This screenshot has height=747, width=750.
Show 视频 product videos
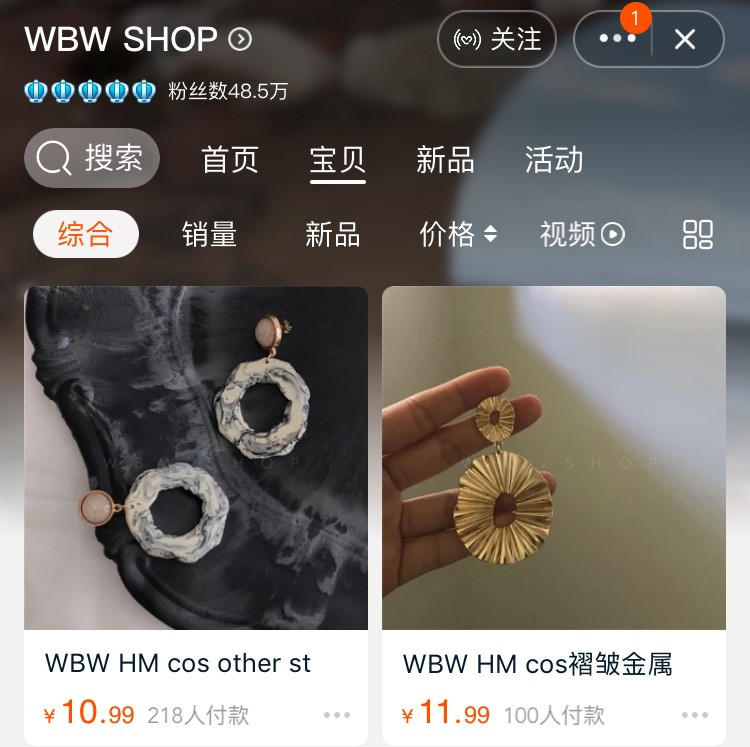coord(582,234)
